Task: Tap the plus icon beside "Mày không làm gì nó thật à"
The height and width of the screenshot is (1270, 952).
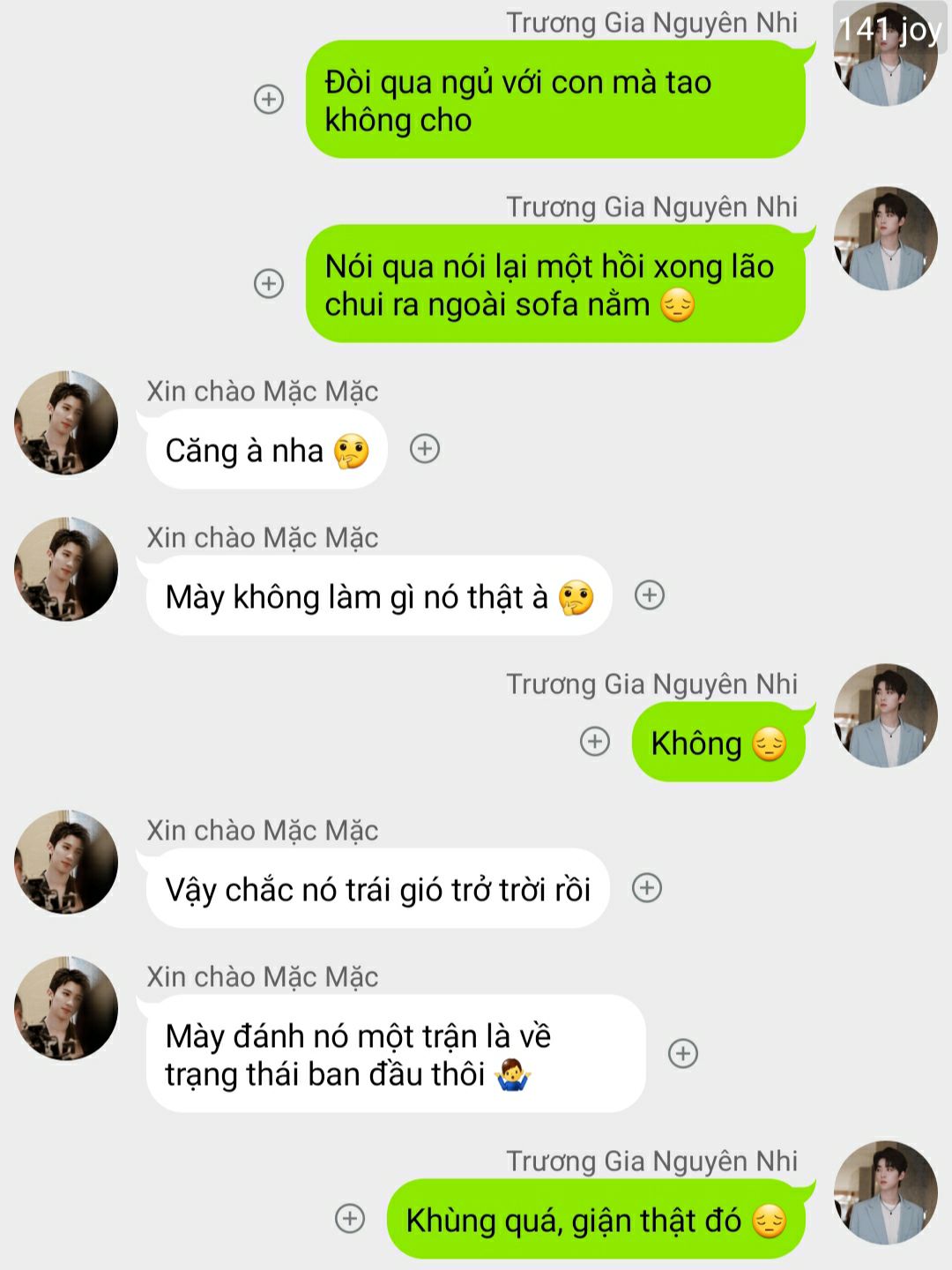Action: tap(650, 595)
